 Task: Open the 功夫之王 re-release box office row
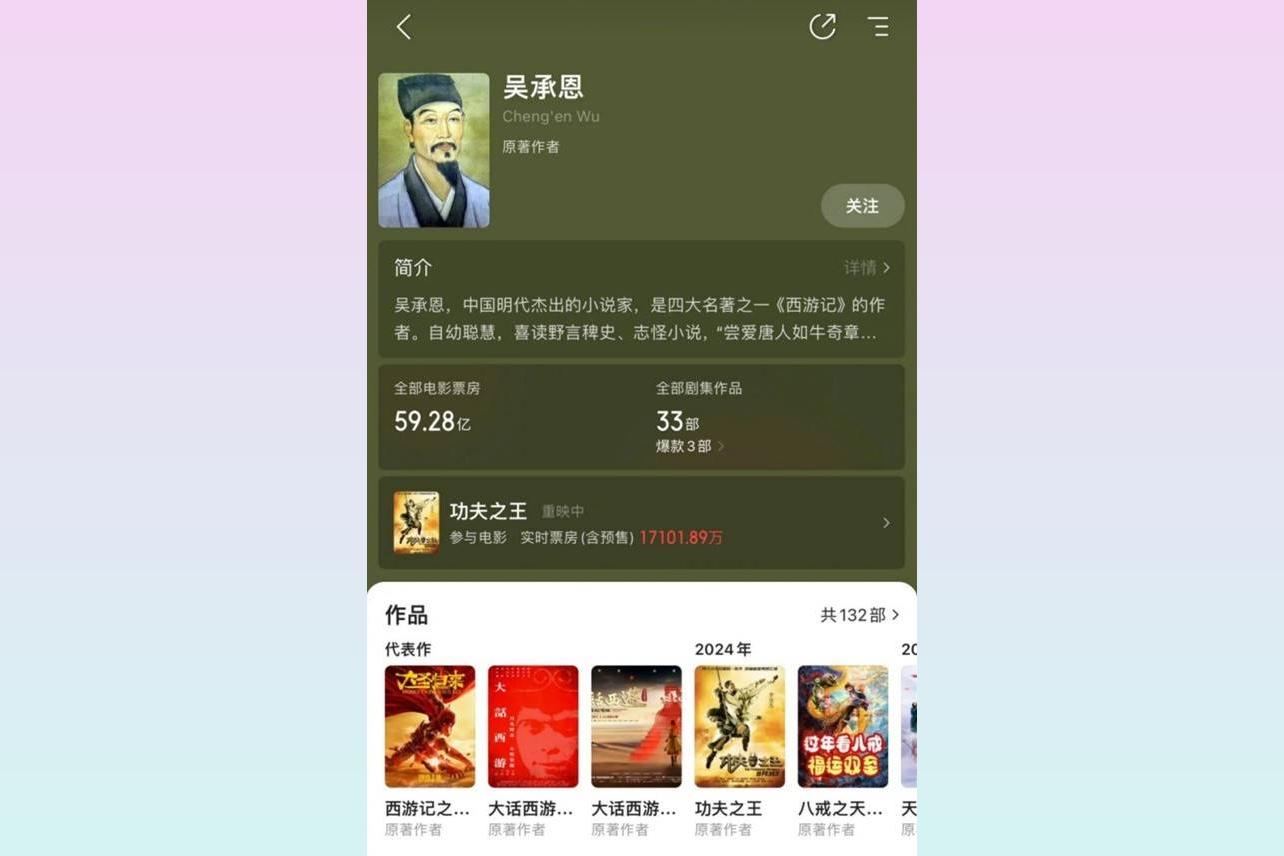coord(641,523)
